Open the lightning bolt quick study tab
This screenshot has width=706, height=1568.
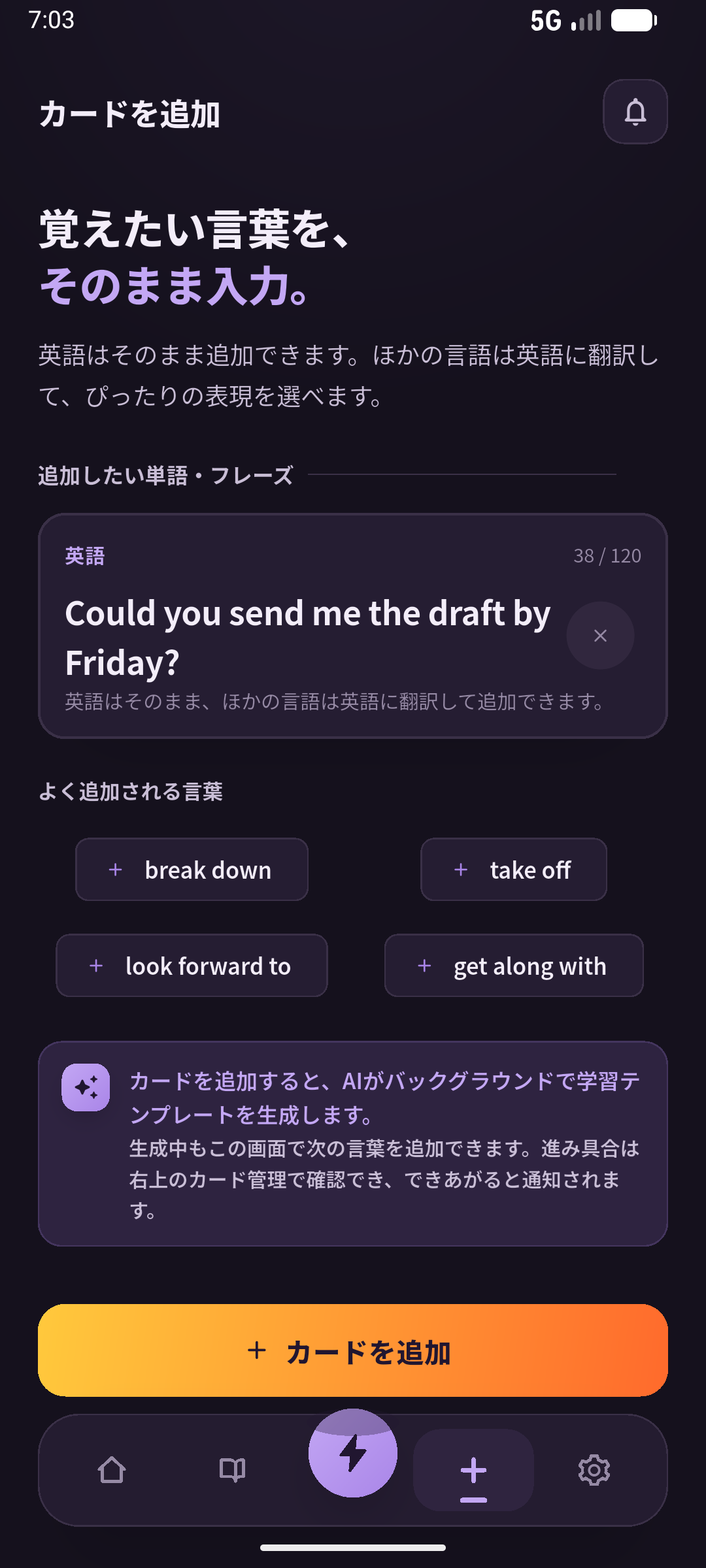pos(353,1453)
